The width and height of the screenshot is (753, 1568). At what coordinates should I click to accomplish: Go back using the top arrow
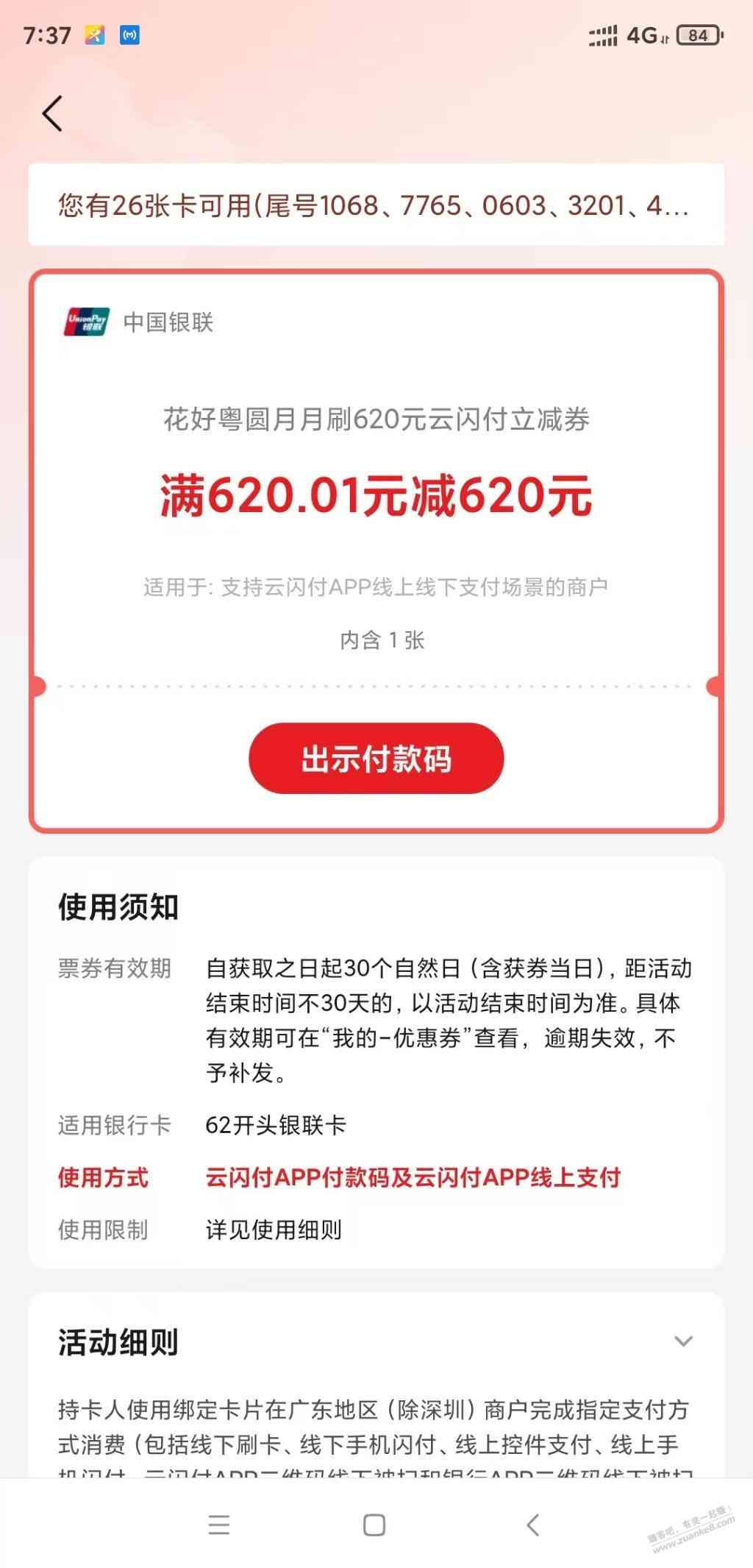point(52,113)
